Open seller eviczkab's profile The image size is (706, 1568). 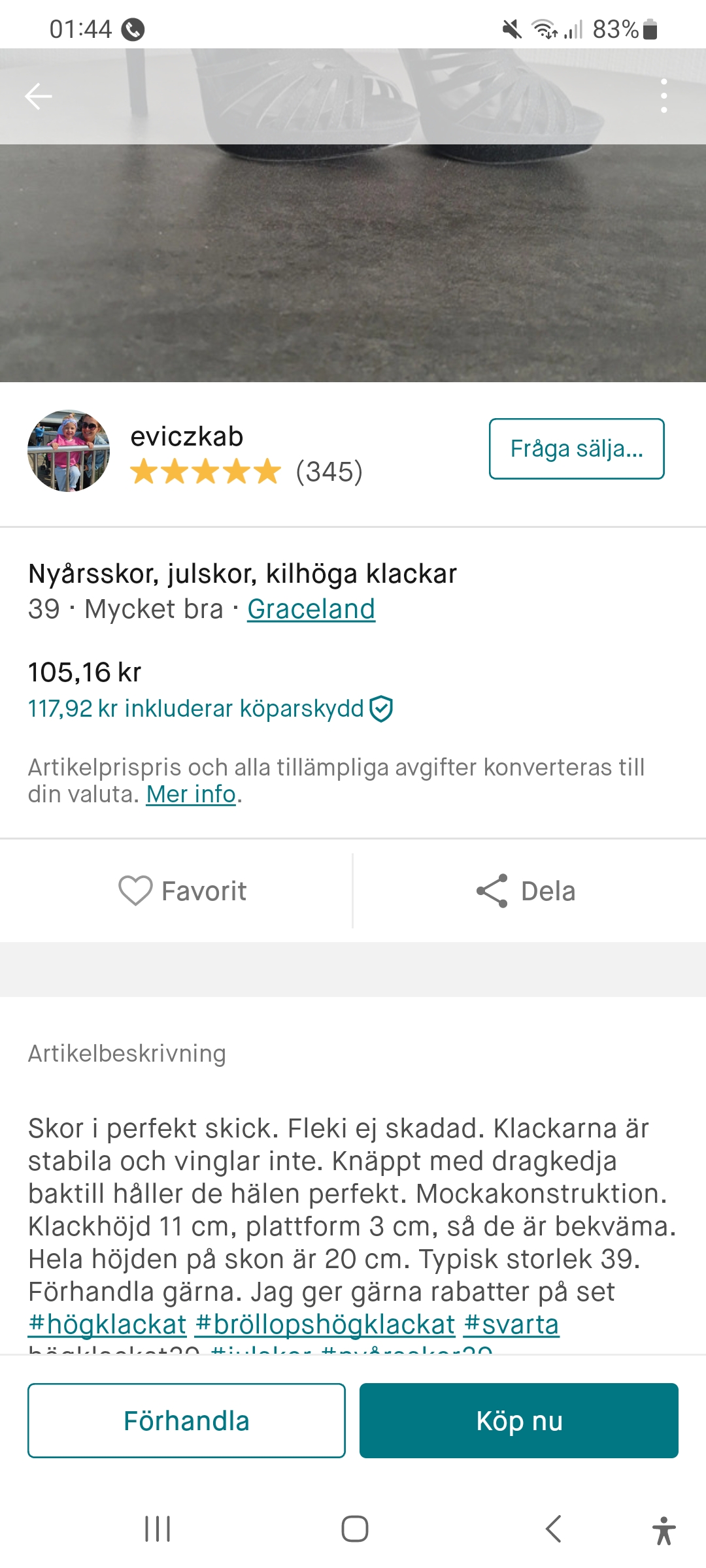pos(187,436)
